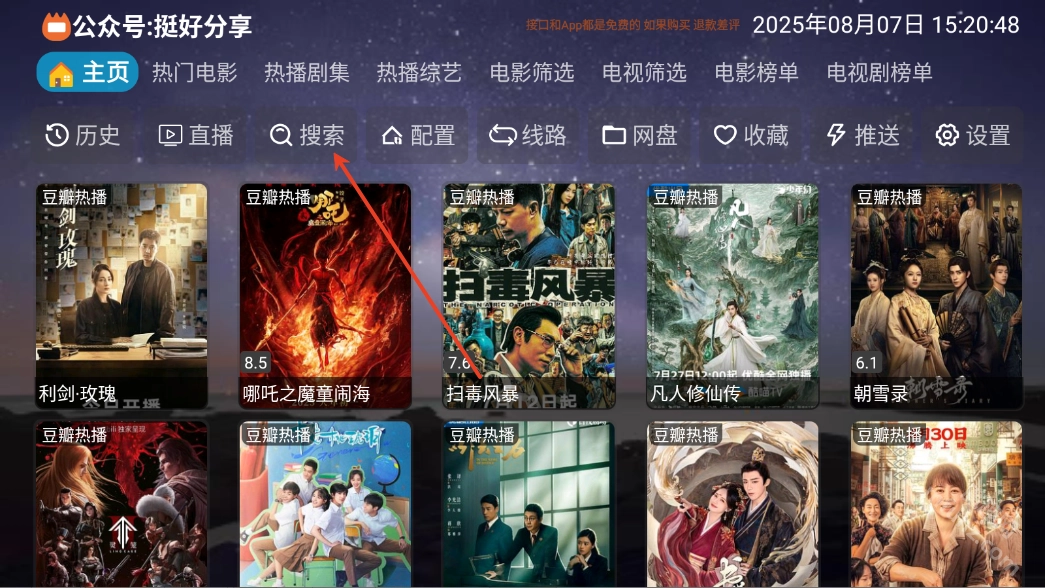Select the 热播综艺 tab
Image resolution: width=1045 pixels, height=588 pixels.
419,73
